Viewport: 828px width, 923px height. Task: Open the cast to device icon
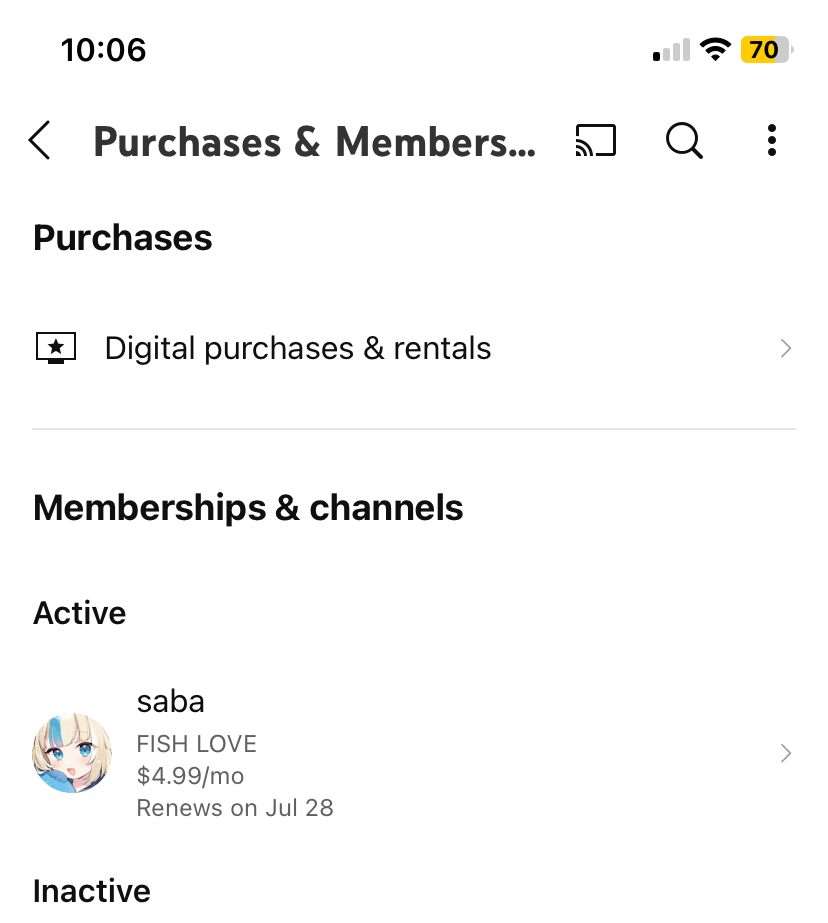596,141
